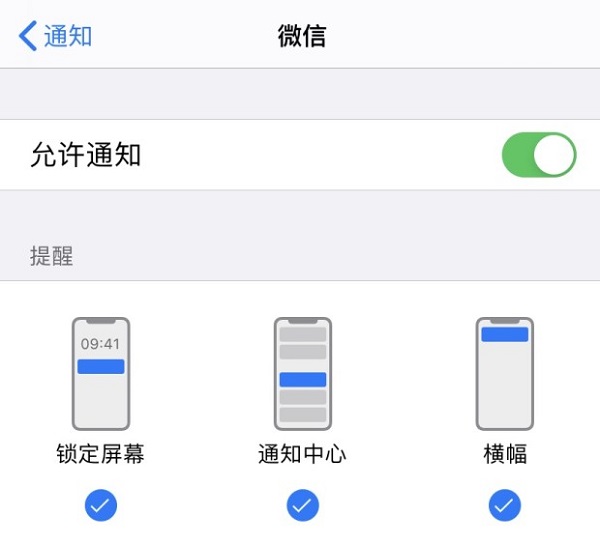Uncheck the 锁定屏幕 alert option
Viewport: 600px width, 544px height.
(x=100, y=505)
